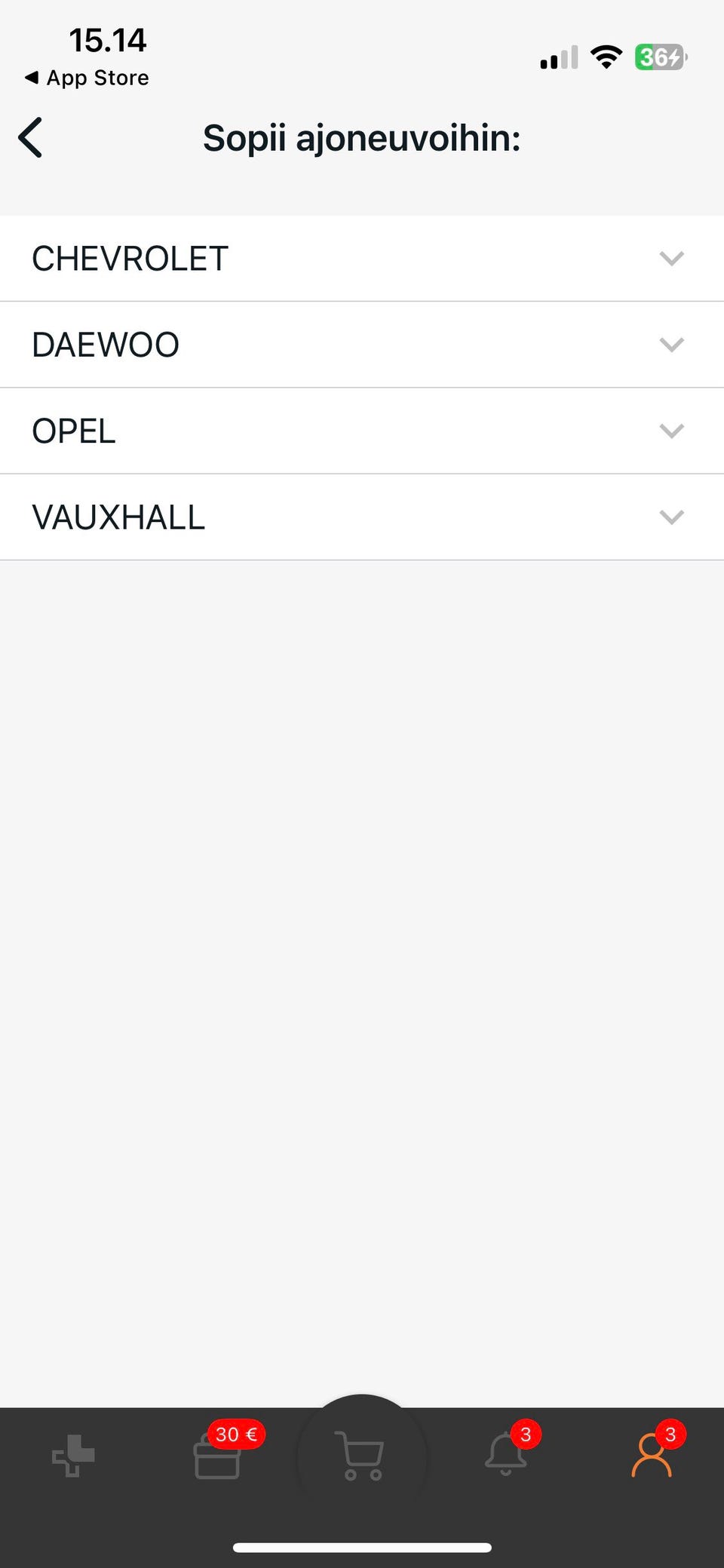Return to the App Store
724x1568 pixels.
tap(87, 78)
